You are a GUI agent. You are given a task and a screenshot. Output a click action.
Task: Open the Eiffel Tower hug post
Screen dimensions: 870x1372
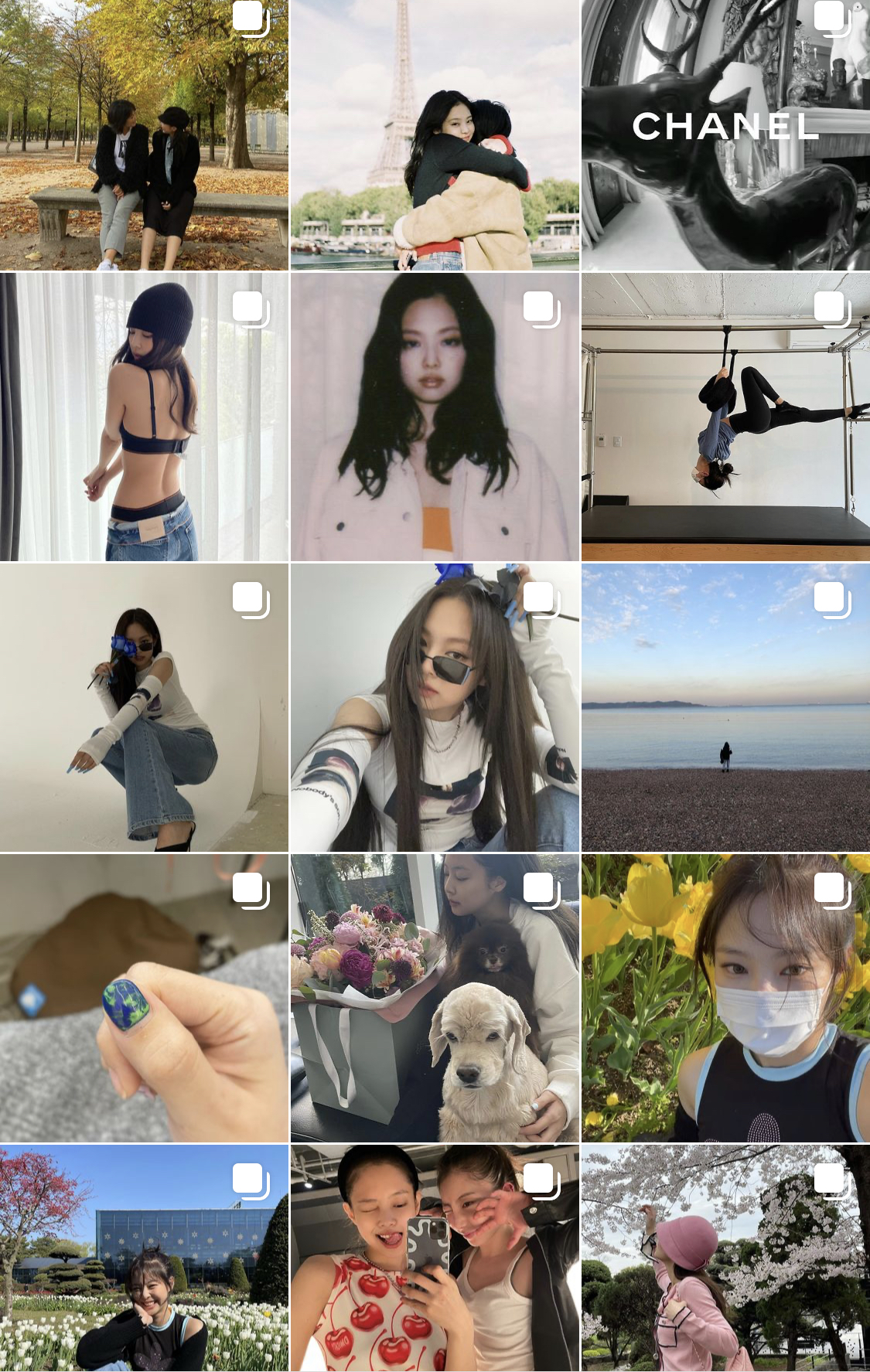coord(435,135)
